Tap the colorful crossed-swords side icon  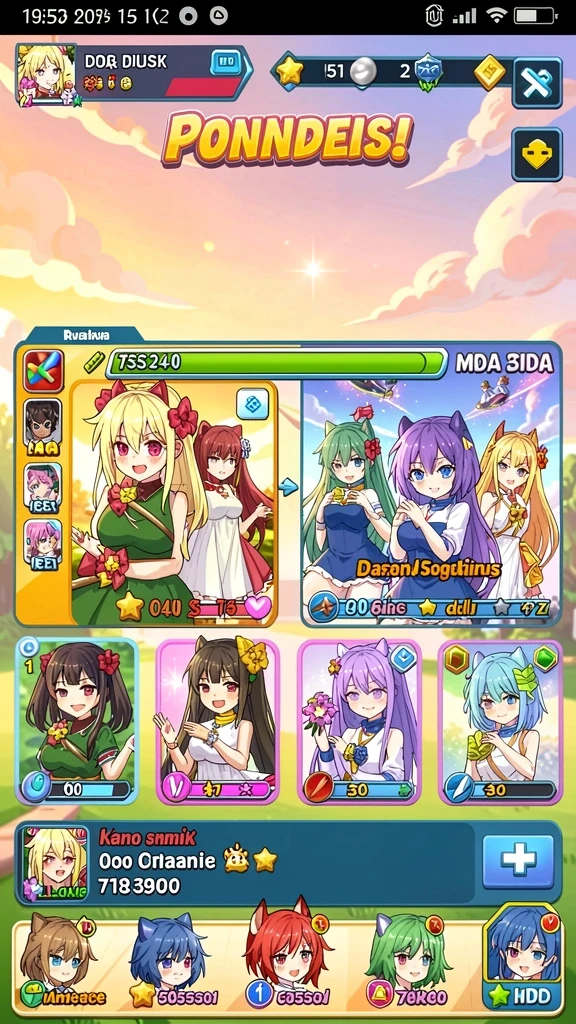pyautogui.click(x=44, y=370)
